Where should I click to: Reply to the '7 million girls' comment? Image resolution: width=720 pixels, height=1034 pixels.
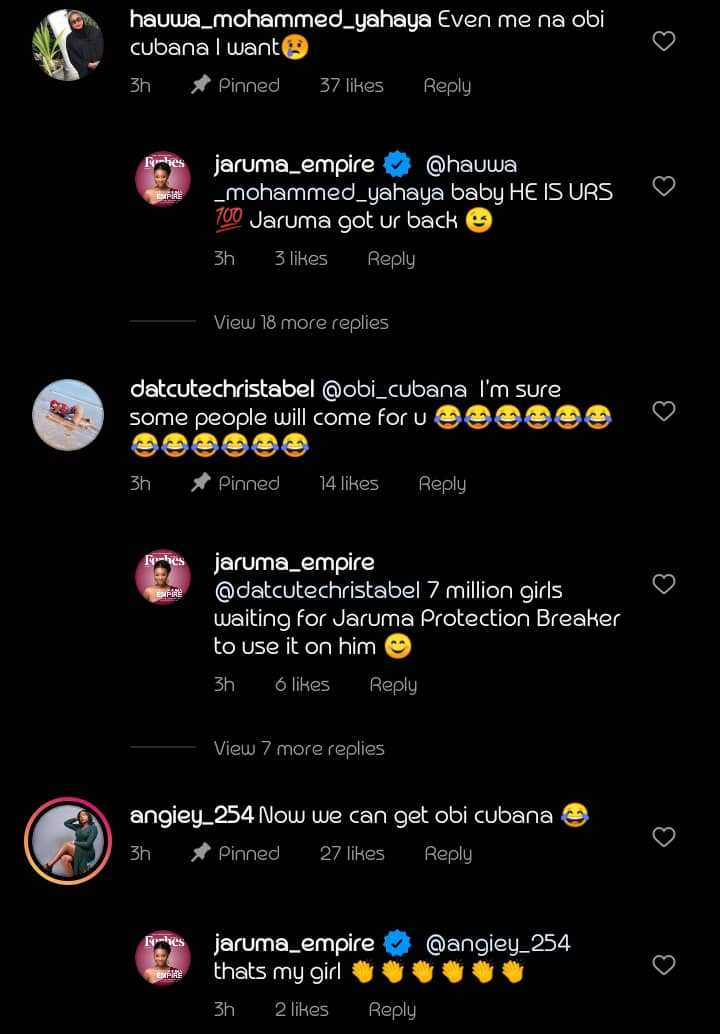[393, 685]
